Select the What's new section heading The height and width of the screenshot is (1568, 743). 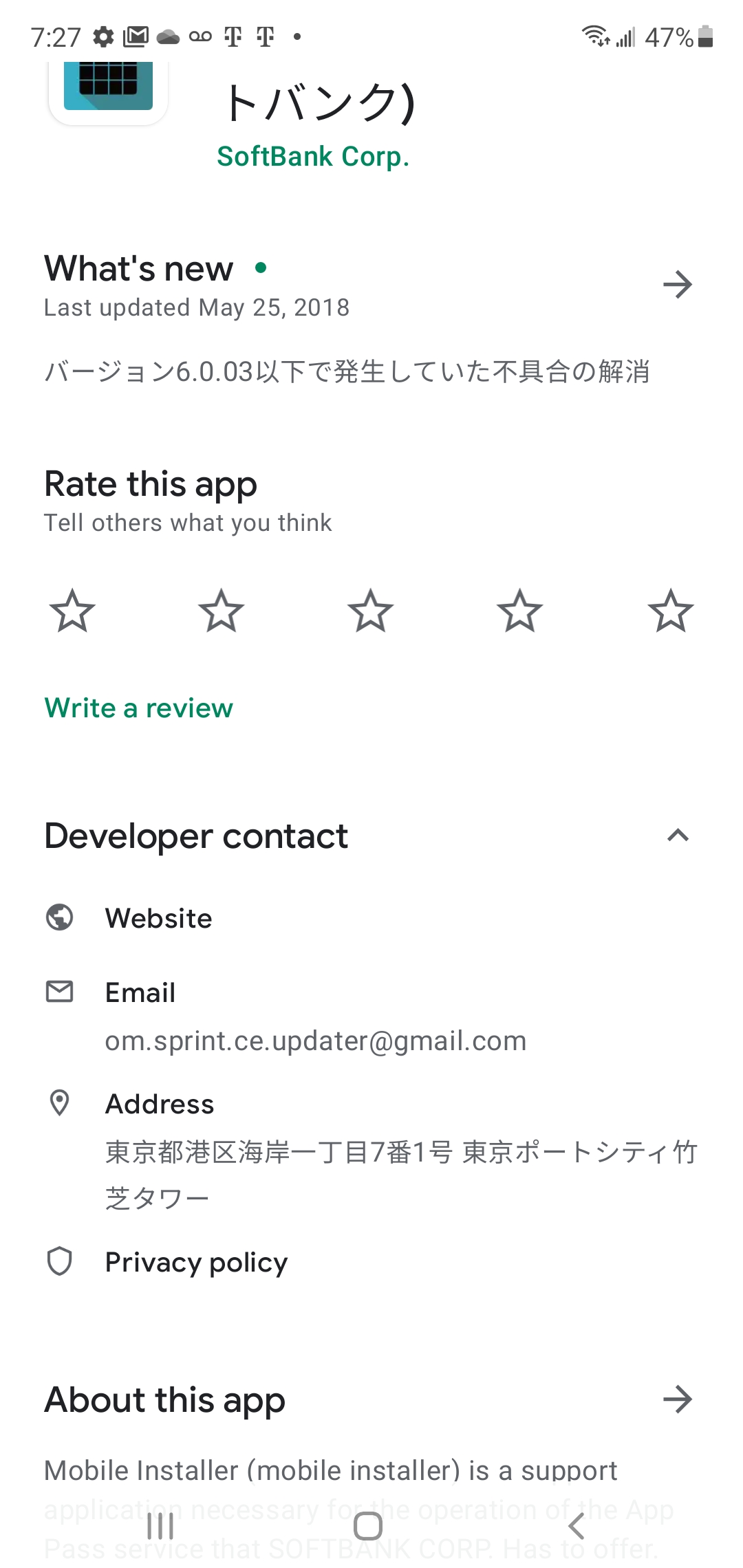click(138, 268)
